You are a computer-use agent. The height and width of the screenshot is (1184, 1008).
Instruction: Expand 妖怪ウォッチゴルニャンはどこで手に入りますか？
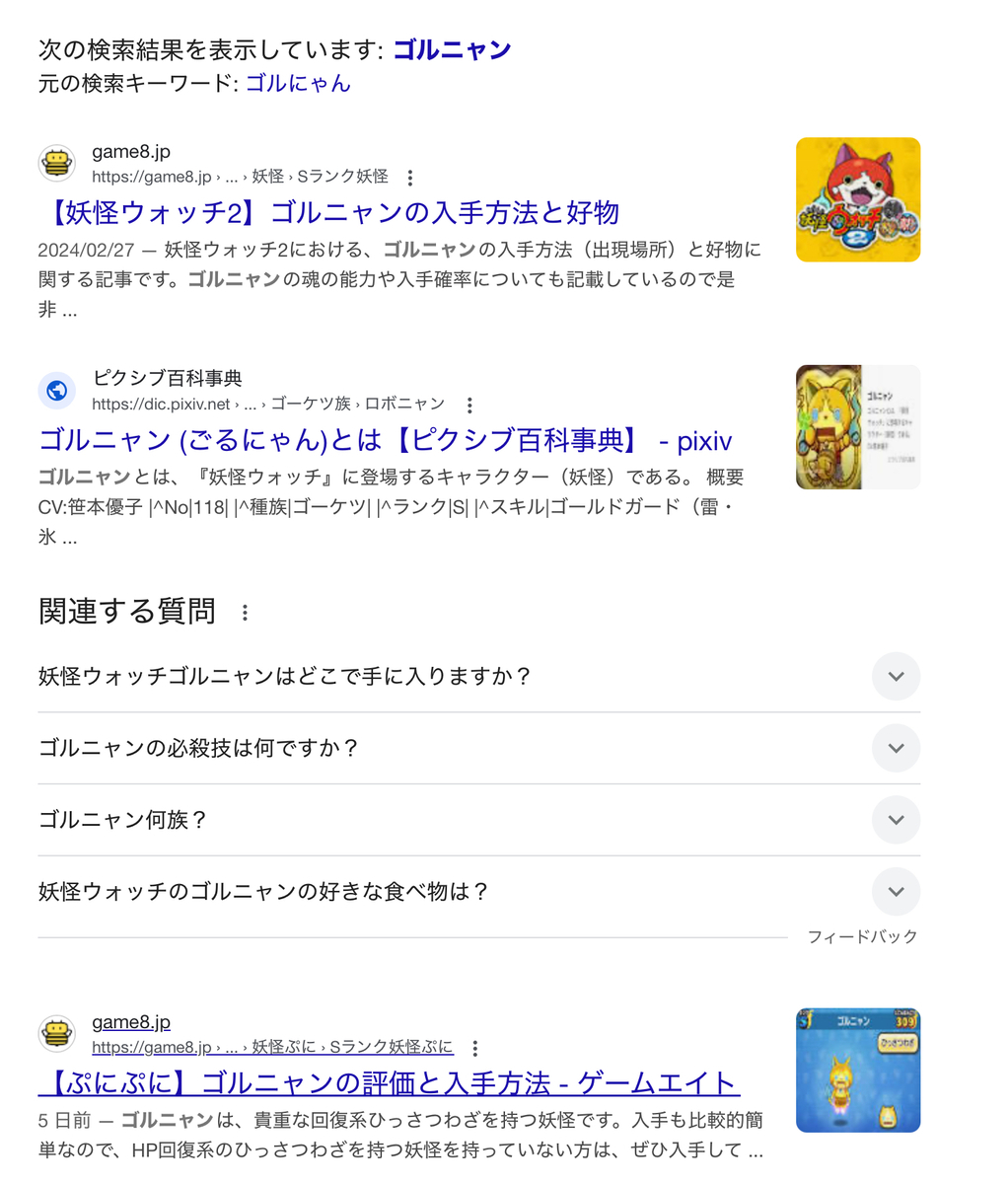tap(479, 677)
